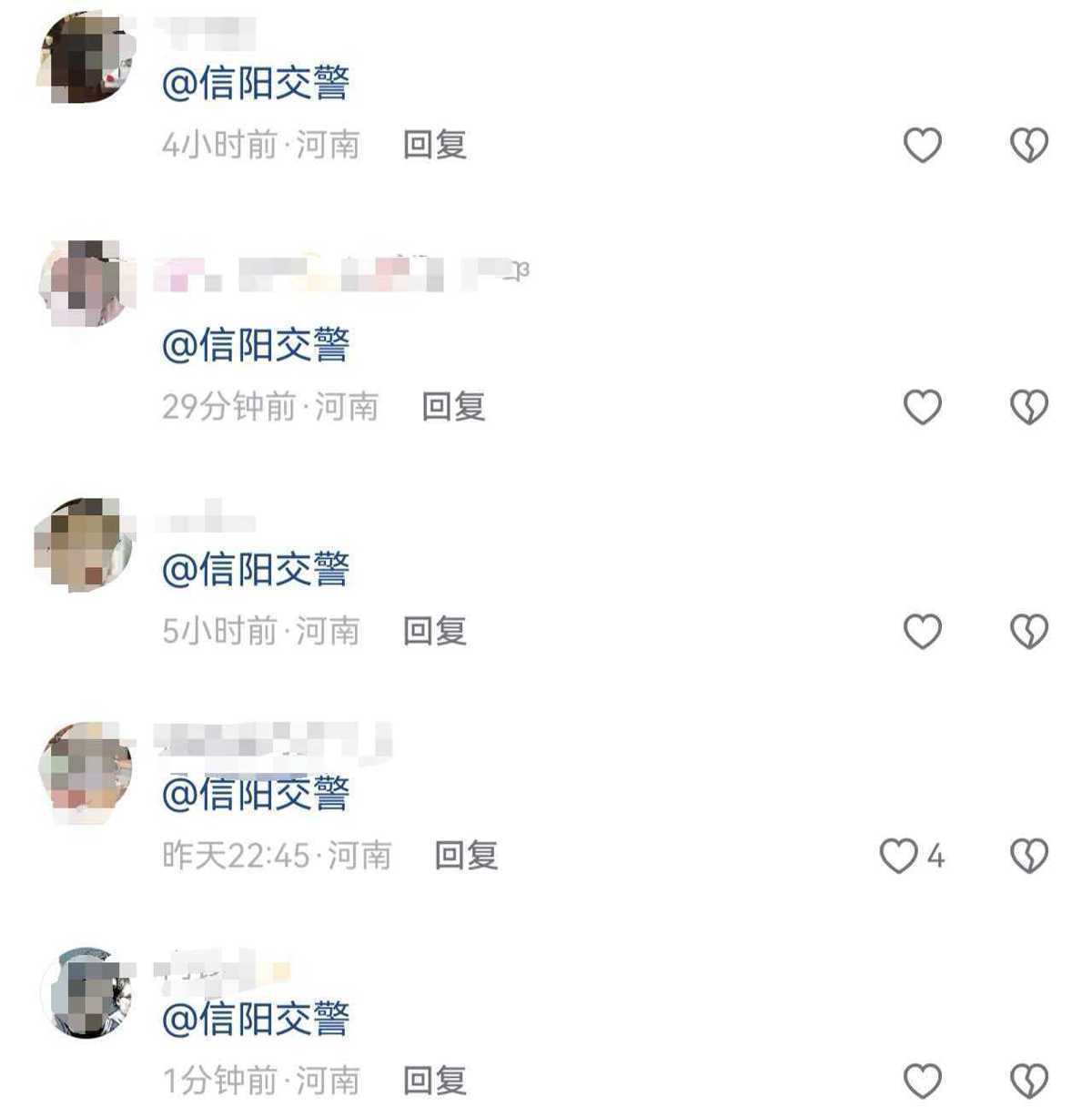Like the comment from 1分钟前
1092x1117 pixels.
922,1081
